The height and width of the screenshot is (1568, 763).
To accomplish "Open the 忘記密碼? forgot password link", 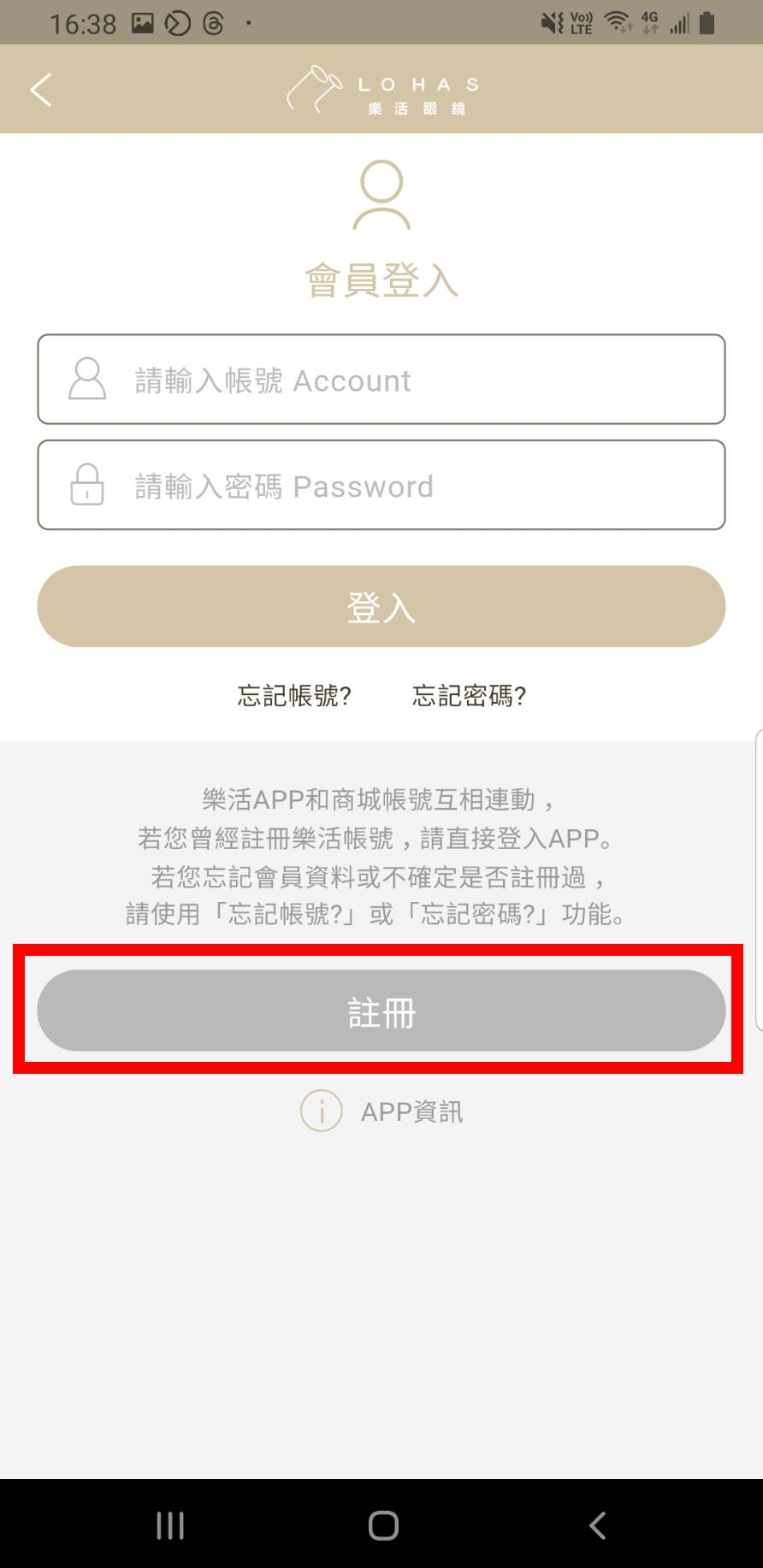I will 469,696.
